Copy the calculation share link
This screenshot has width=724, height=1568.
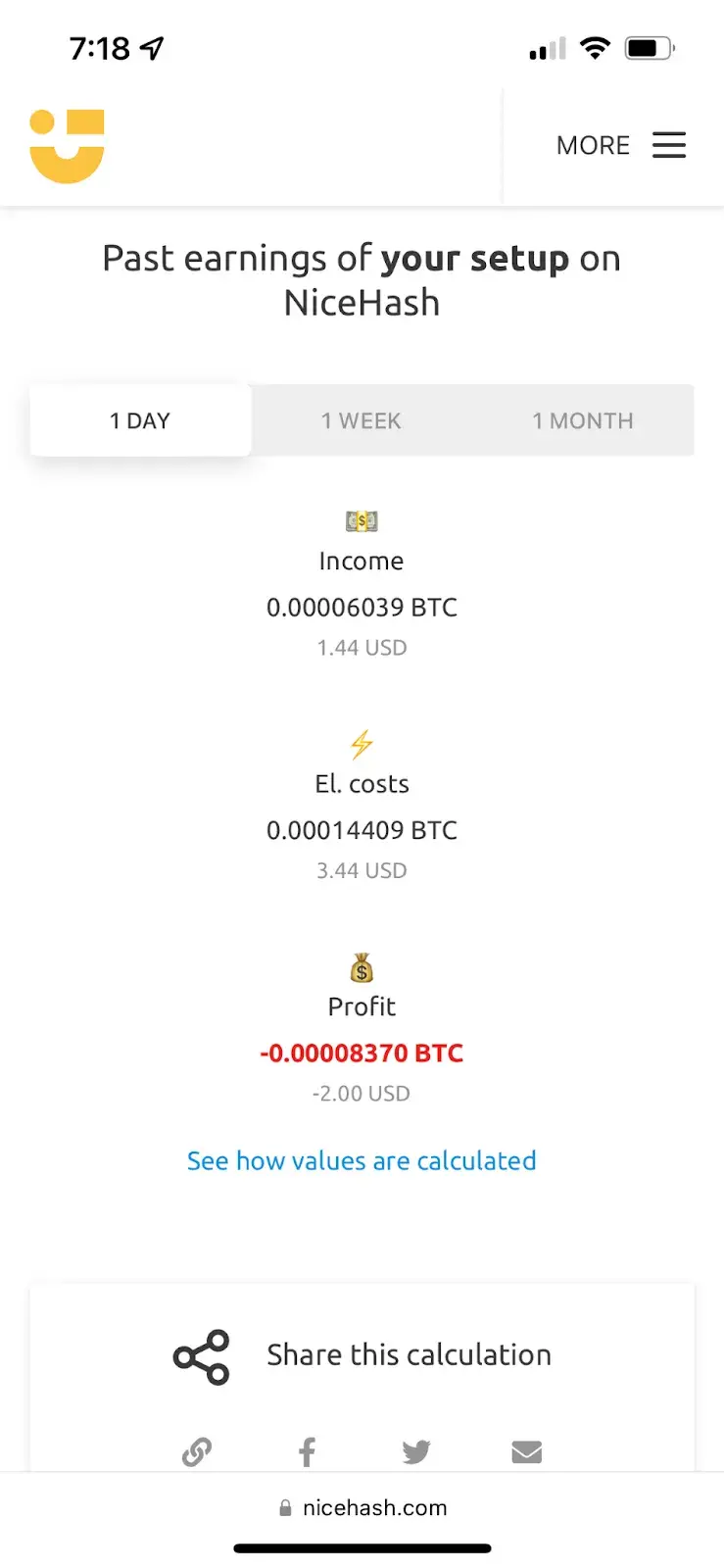coord(197,1451)
